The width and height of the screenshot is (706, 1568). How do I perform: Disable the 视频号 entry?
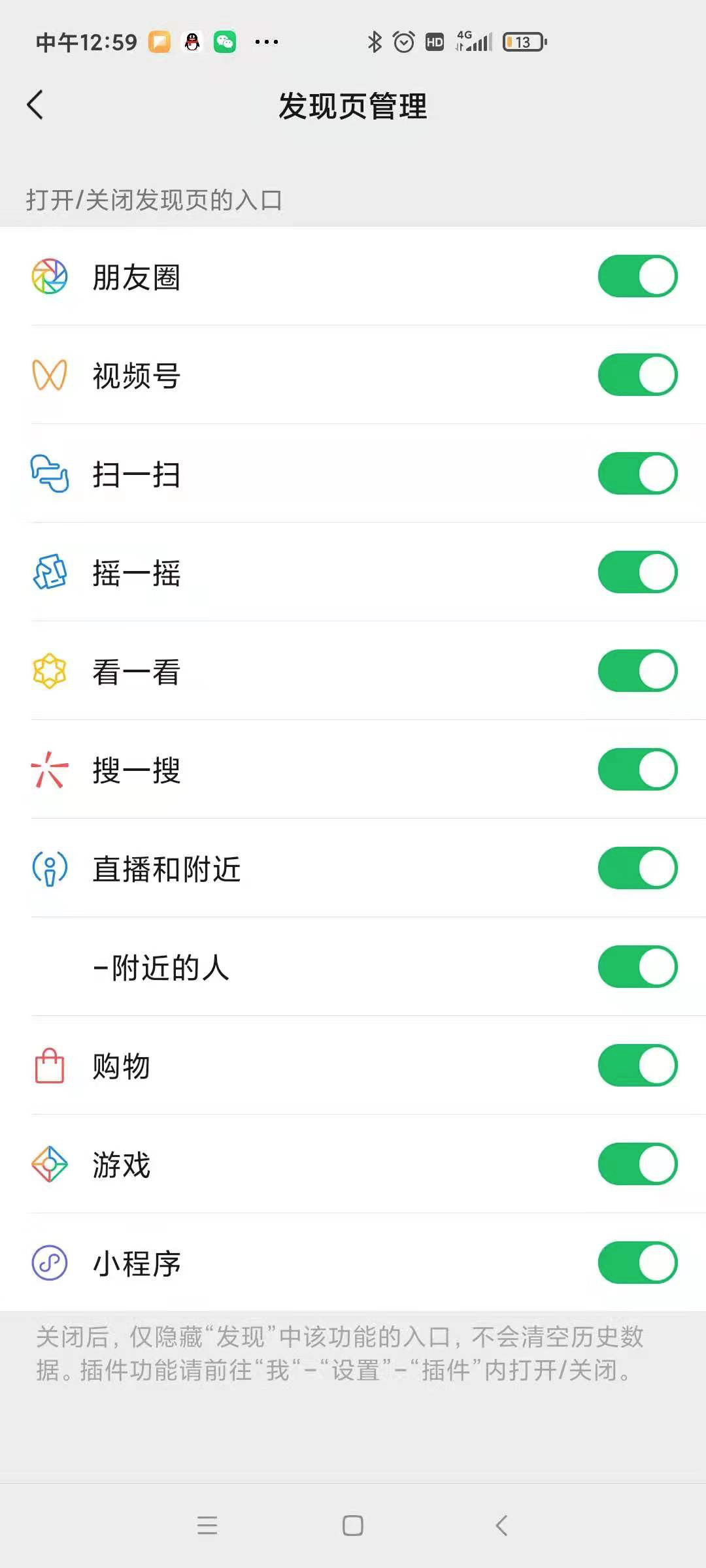pyautogui.click(x=637, y=375)
